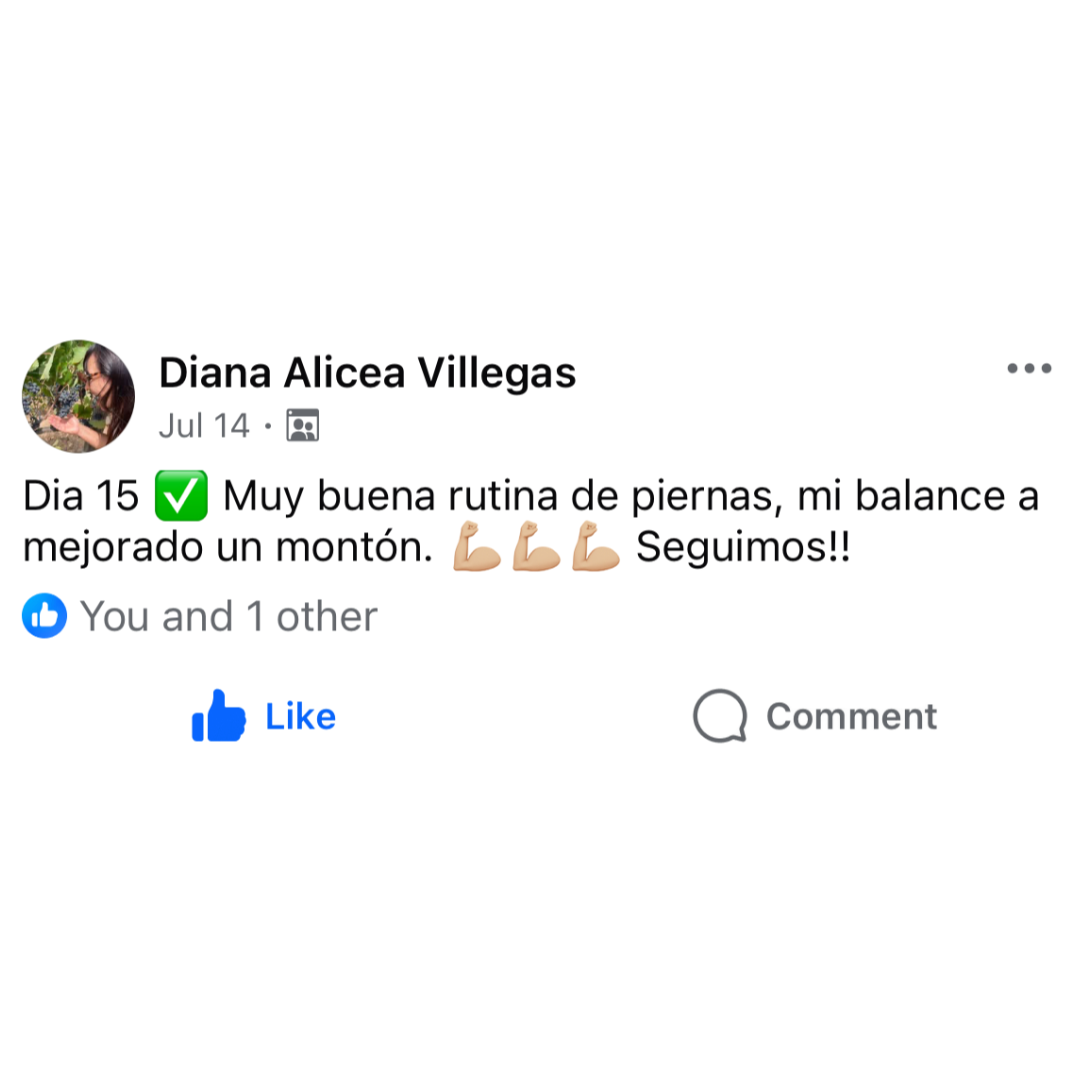Comment on Diana's Dia 15 post
Screen dimensions: 1080x1080
pyautogui.click(x=815, y=716)
